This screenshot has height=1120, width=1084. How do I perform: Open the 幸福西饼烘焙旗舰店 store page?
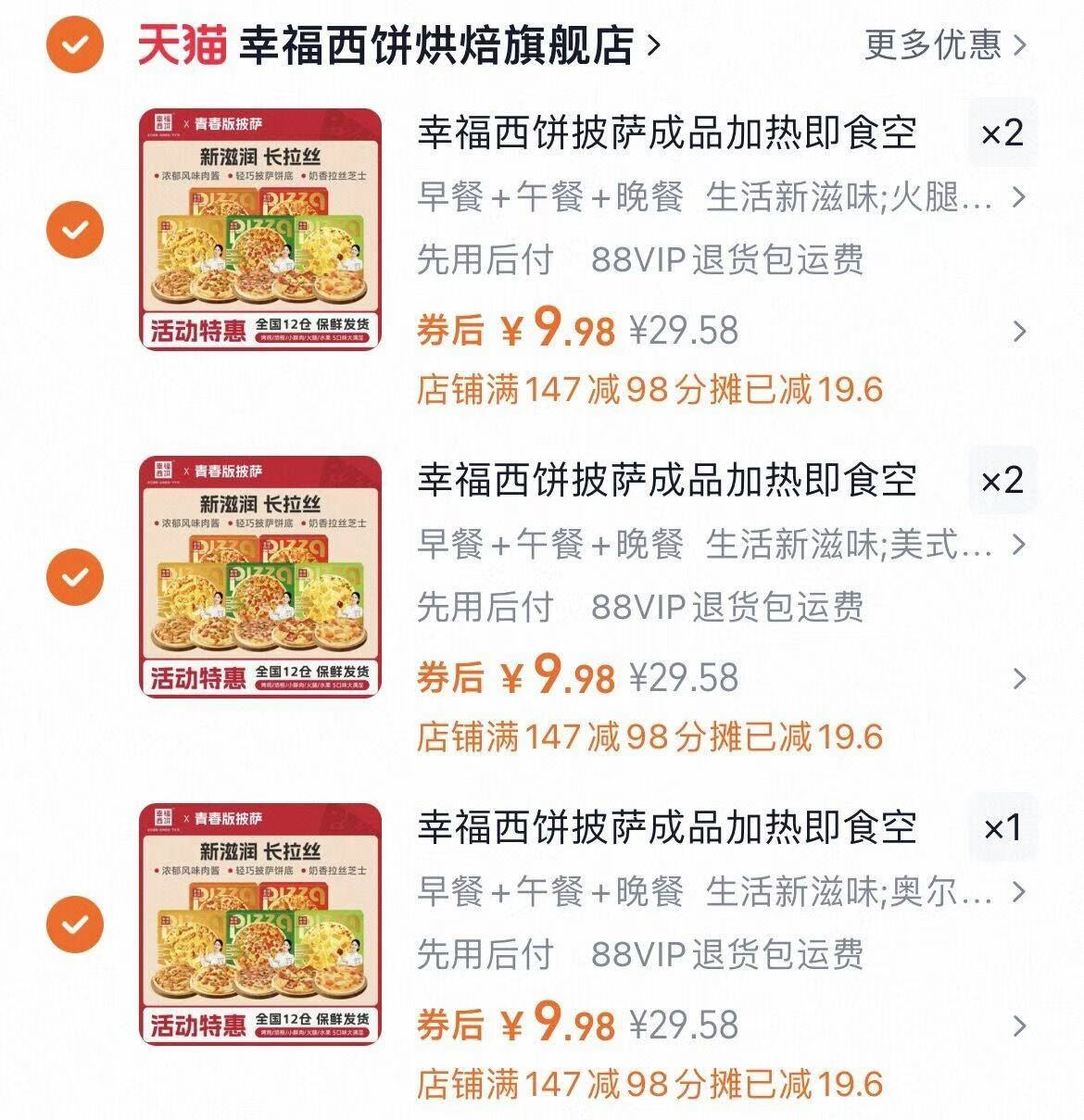tap(435, 44)
